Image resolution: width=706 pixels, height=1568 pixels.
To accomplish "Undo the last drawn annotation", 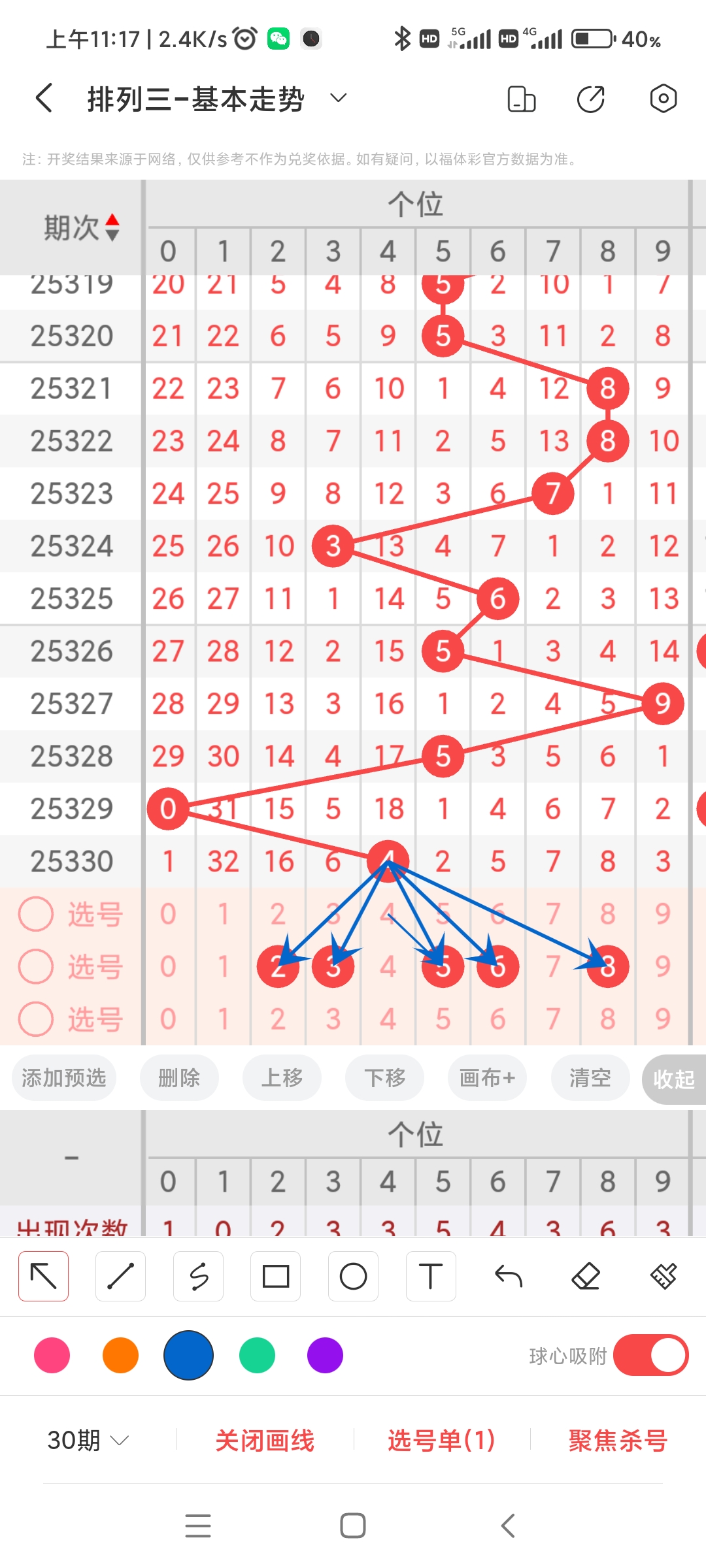I will [508, 1275].
